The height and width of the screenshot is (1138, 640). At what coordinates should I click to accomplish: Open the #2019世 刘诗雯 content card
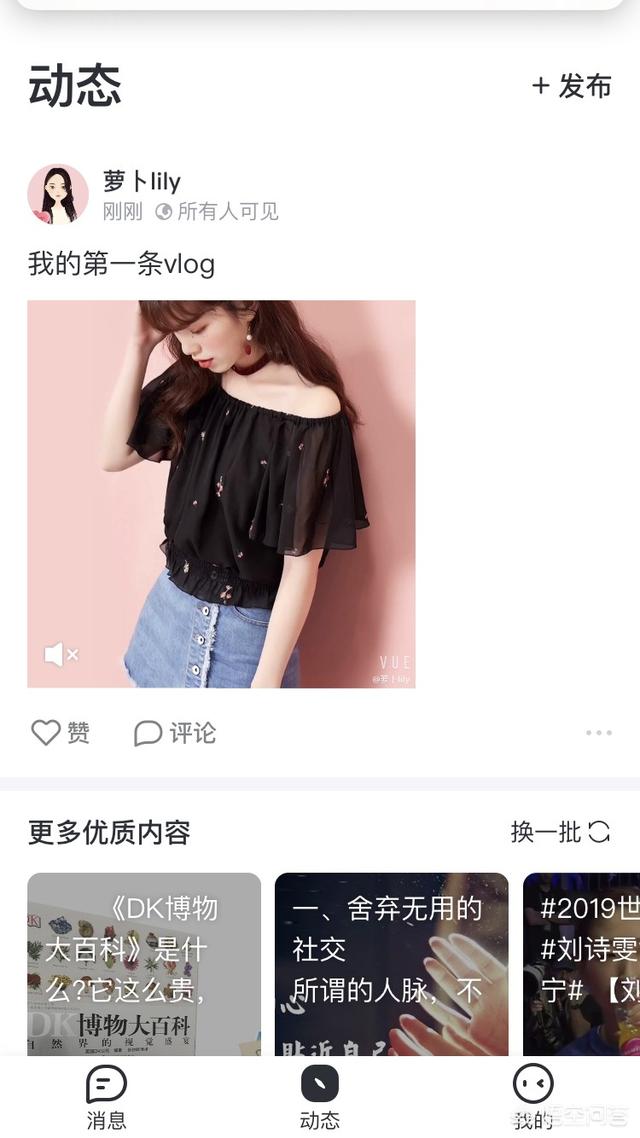click(x=581, y=964)
